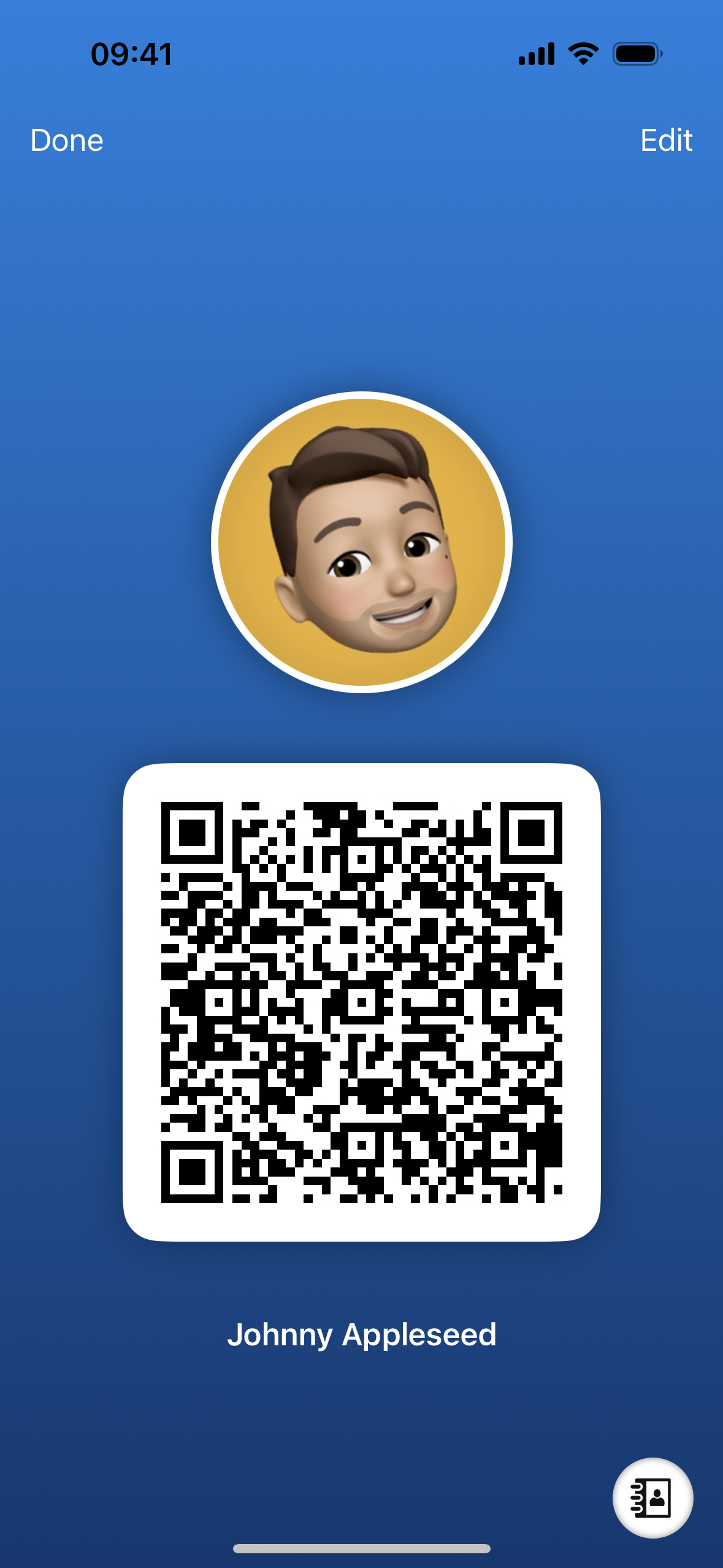
Task: Open the contacts book icon
Action: tap(652, 1497)
